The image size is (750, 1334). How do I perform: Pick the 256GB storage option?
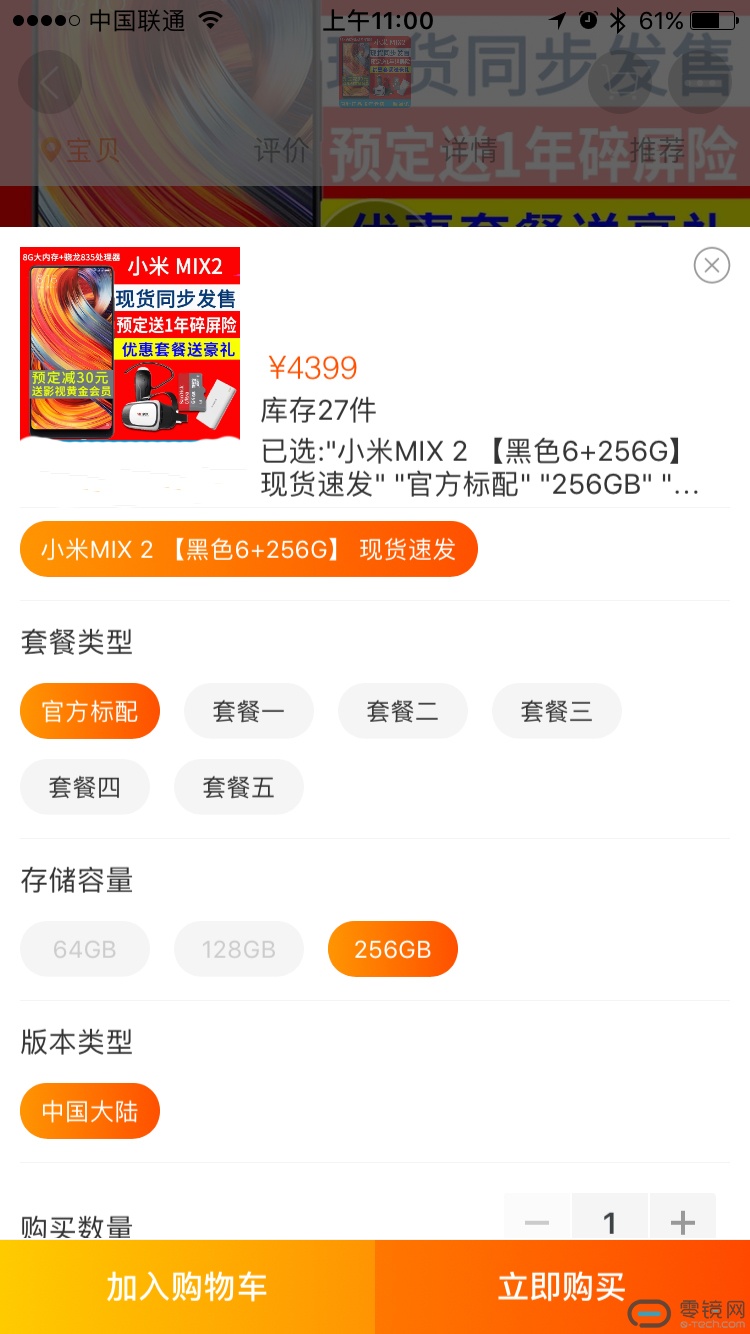click(392, 949)
